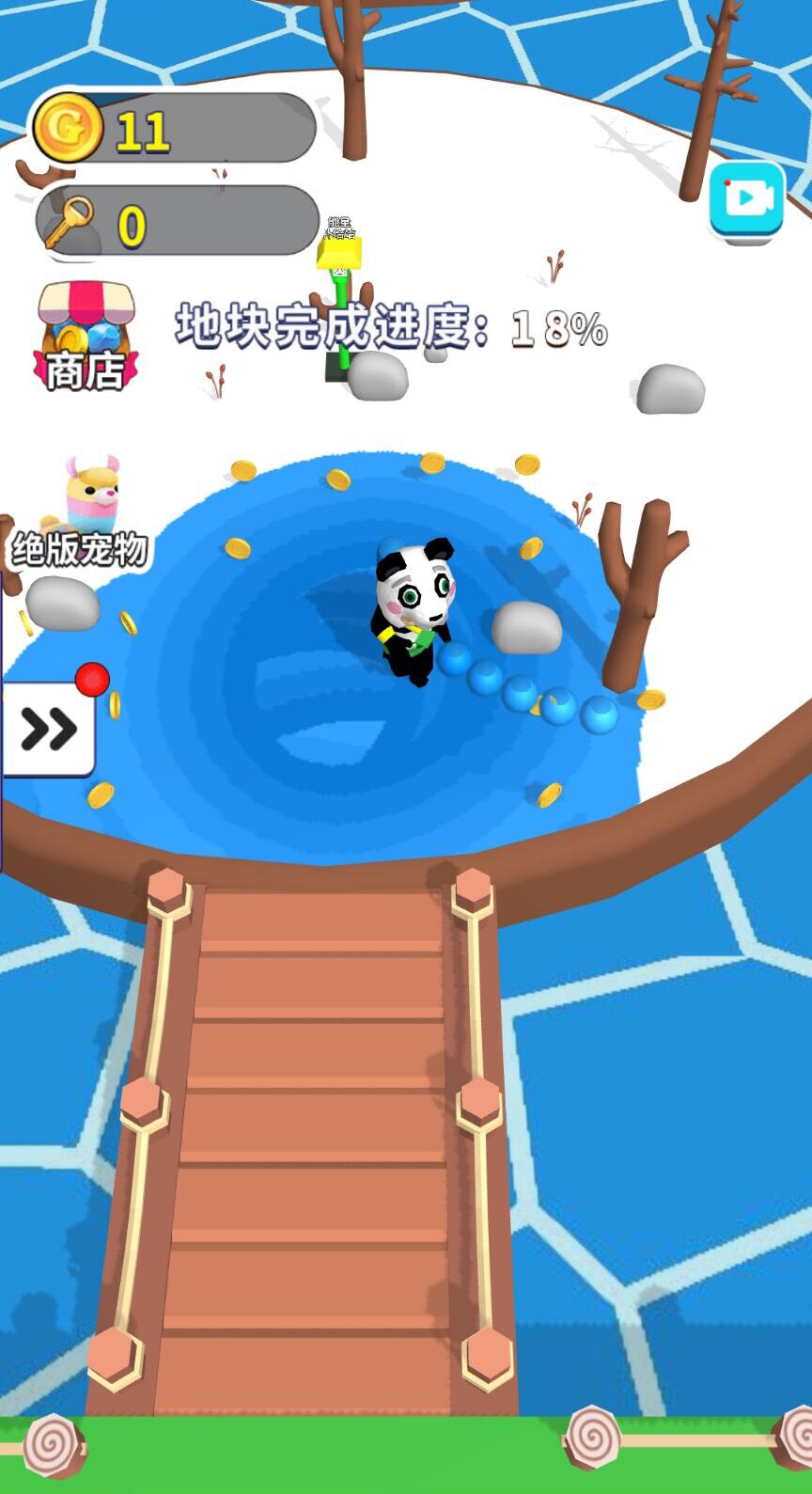812x1494 pixels.
Task: Expand the double-arrow side panel
Action: click(49, 729)
